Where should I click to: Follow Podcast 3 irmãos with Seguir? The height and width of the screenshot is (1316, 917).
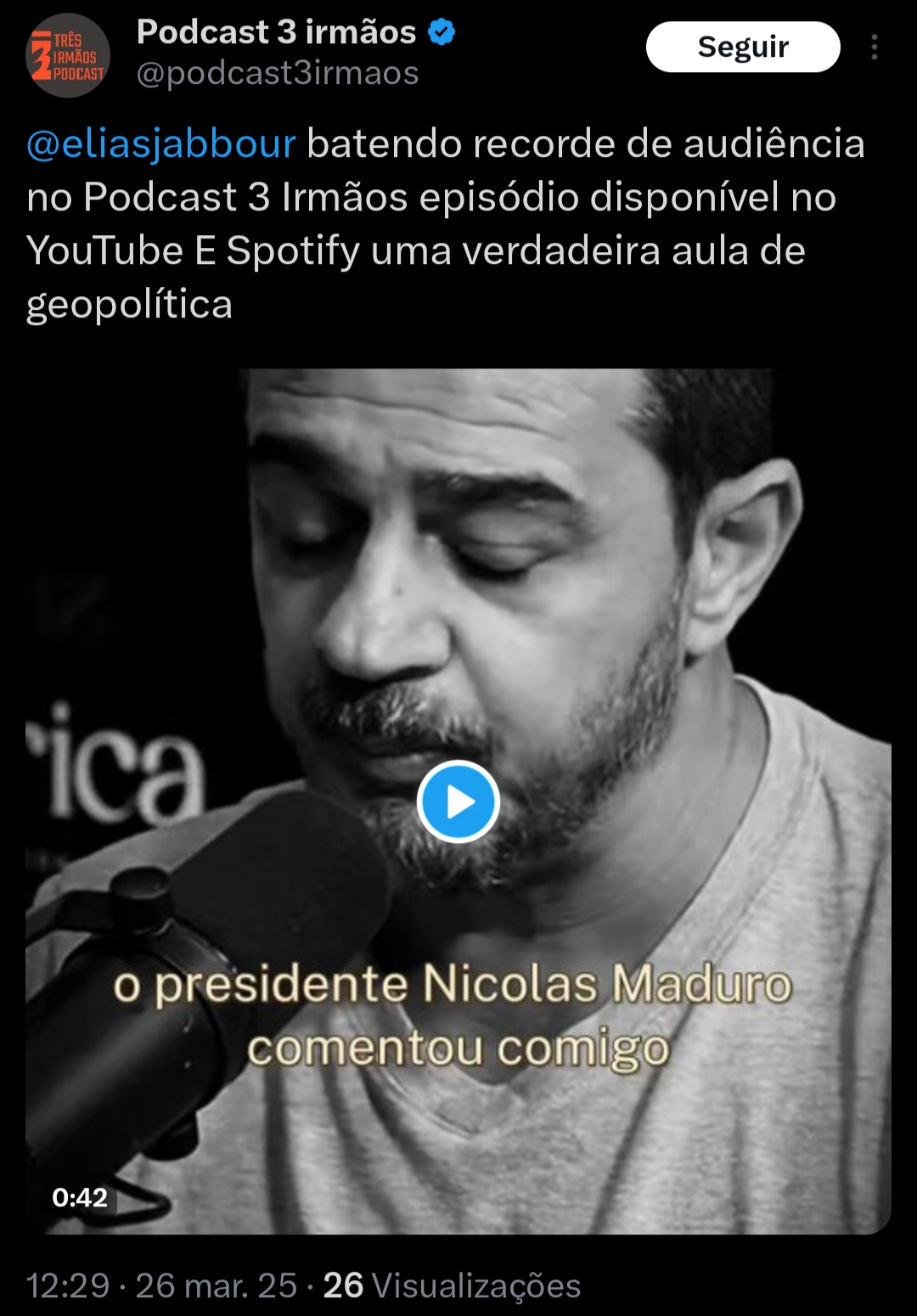click(x=743, y=47)
